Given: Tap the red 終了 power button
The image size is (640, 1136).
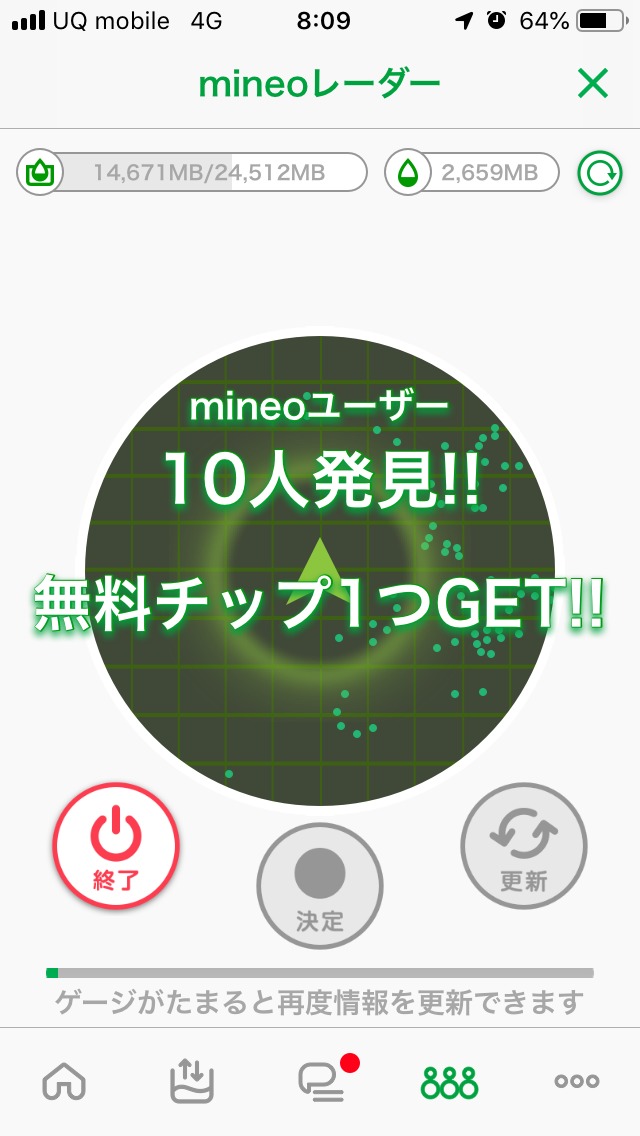Looking at the screenshot, I should (x=116, y=845).
